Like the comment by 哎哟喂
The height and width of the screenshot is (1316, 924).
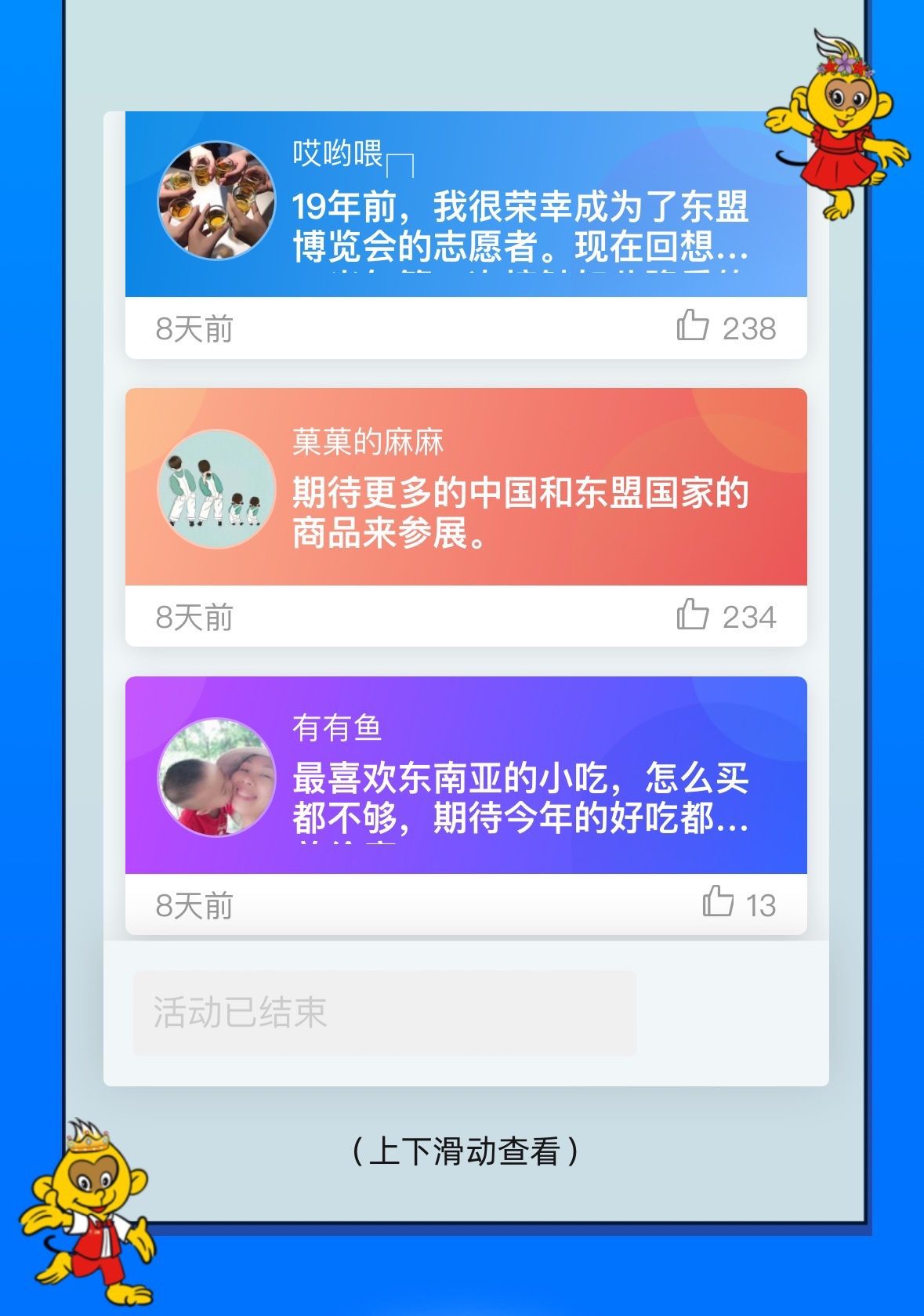(693, 326)
